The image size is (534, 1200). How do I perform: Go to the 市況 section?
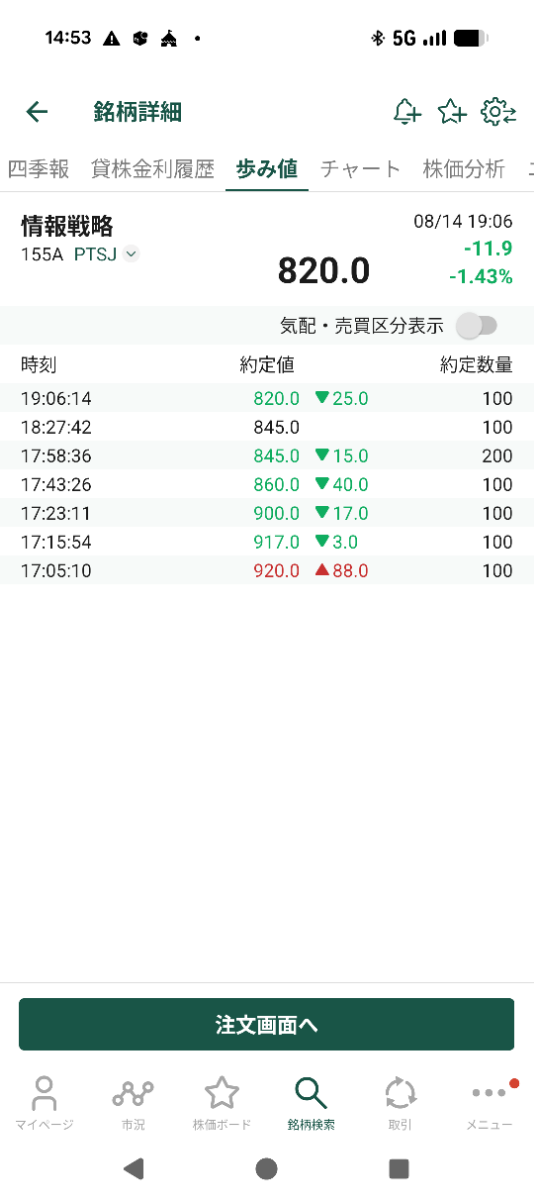[x=133, y=1104]
